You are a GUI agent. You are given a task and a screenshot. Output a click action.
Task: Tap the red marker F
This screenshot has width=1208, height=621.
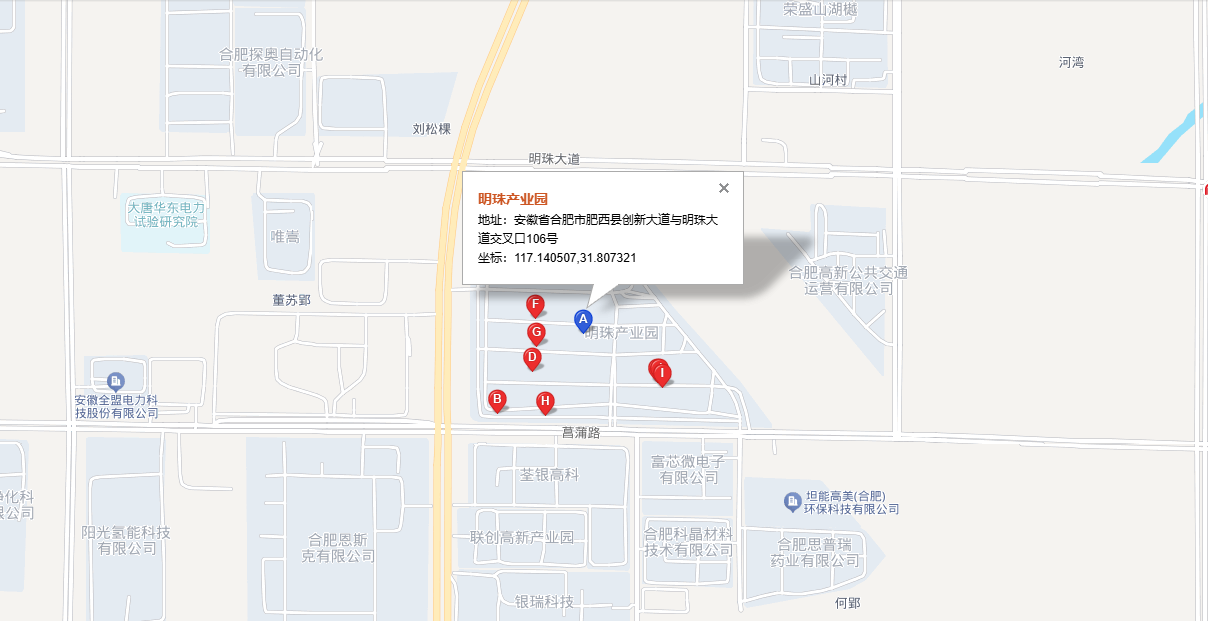[536, 305]
